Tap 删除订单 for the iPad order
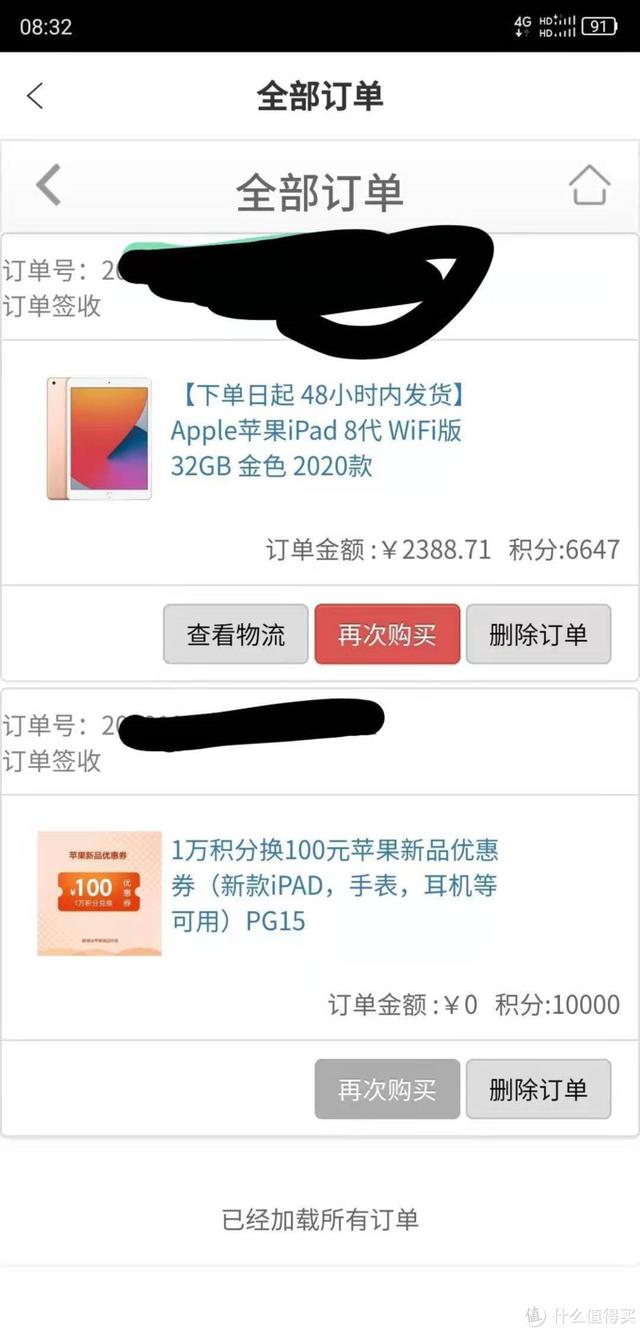640x1332 pixels. tap(538, 634)
